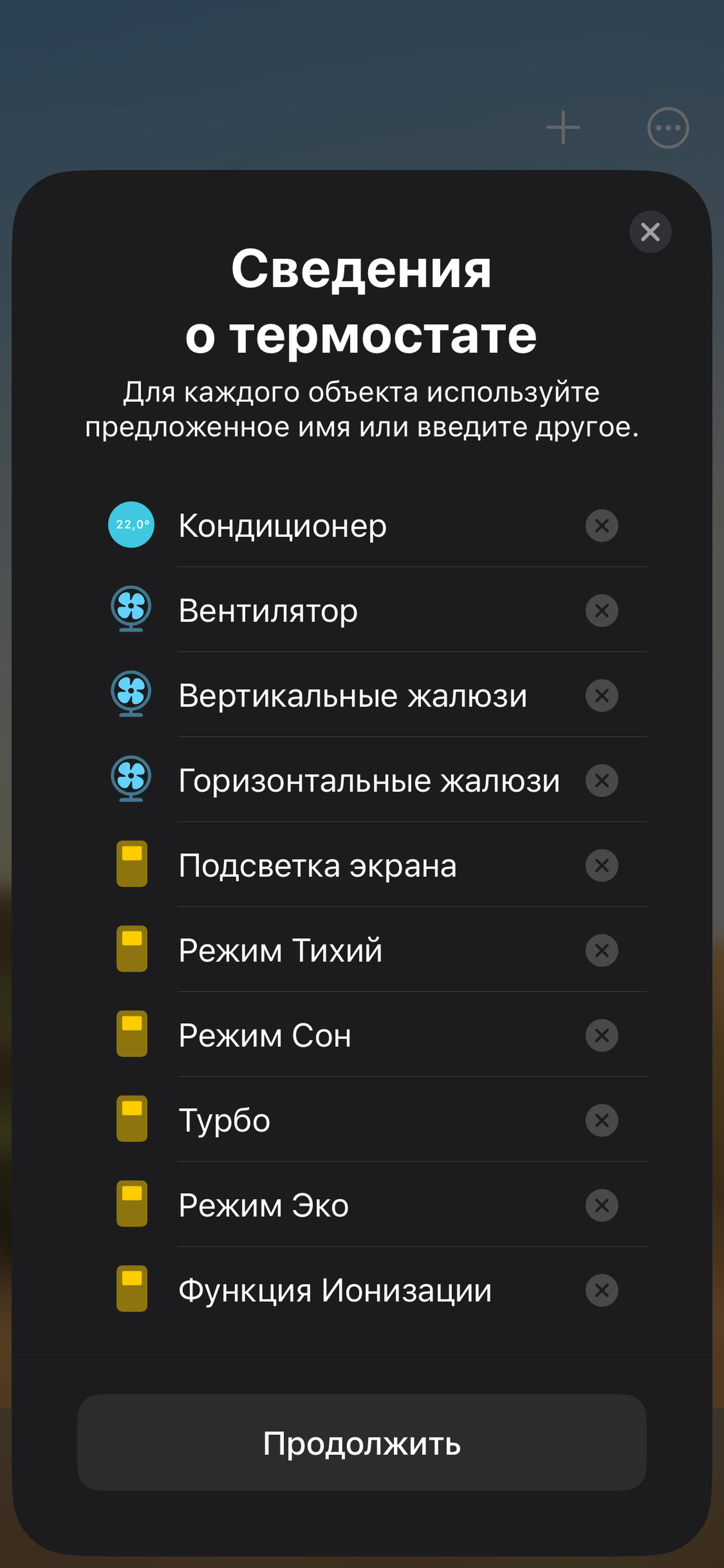
Task: Clear the Турбо name
Action: (x=602, y=1120)
